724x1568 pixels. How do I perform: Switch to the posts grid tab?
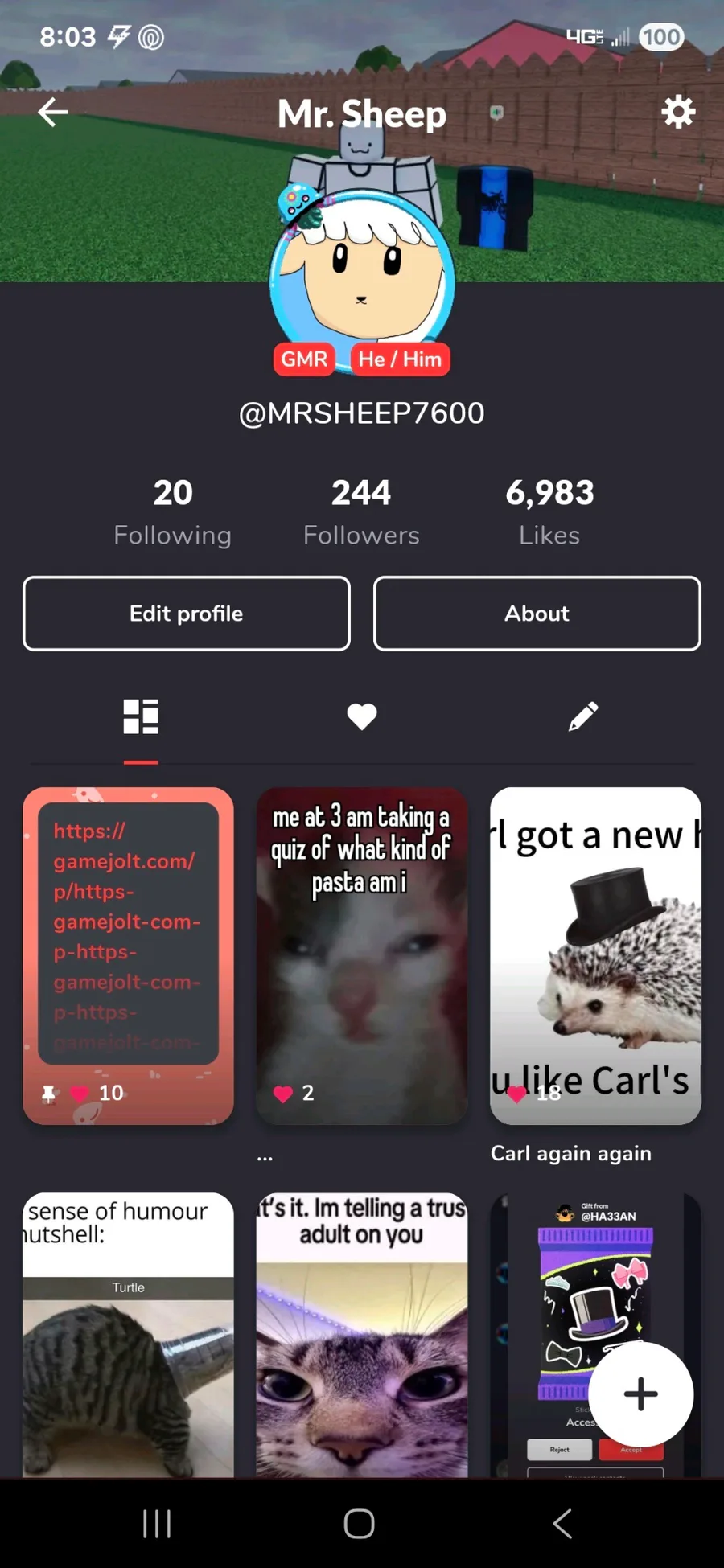[141, 716]
